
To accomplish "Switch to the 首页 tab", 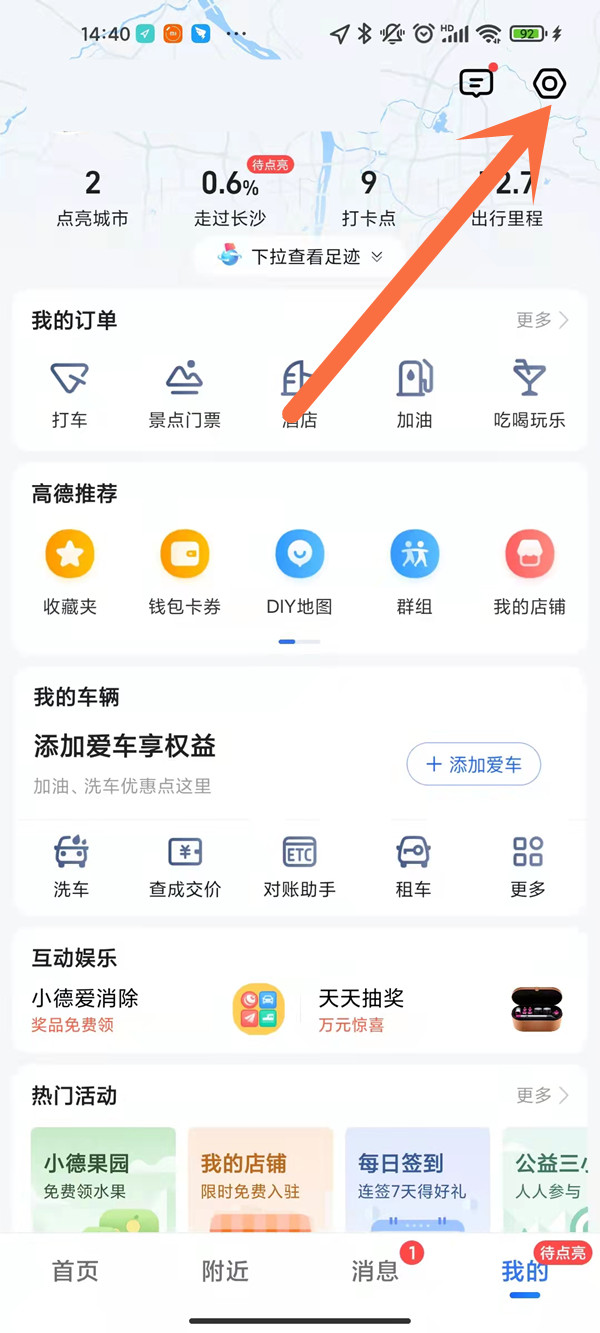I will click(75, 1271).
